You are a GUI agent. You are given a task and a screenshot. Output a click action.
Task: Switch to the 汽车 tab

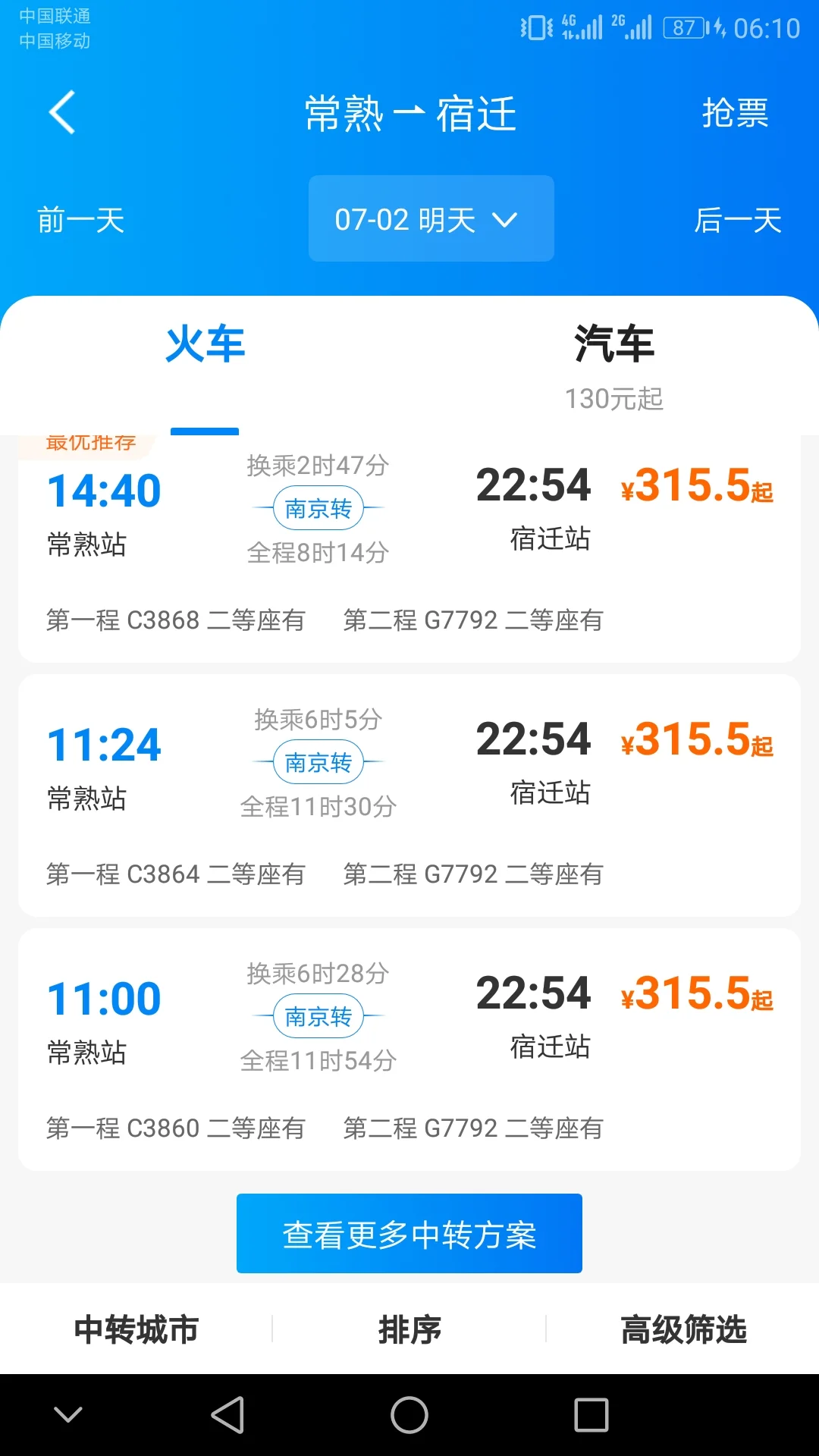tap(614, 344)
